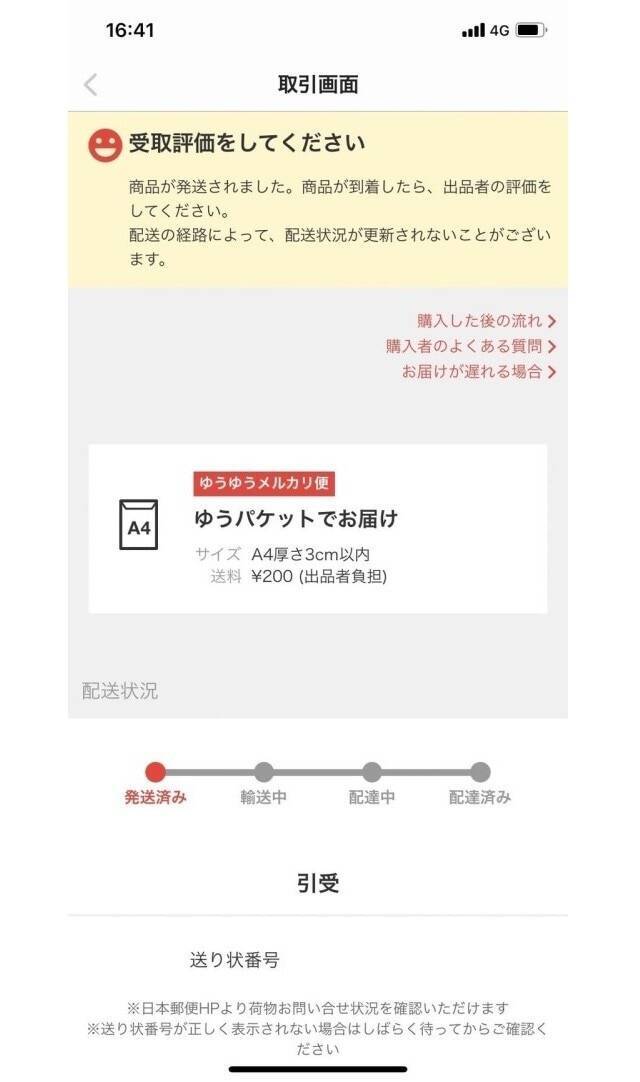
Task: Open the 購入した後の流れ link
Action: (x=486, y=321)
